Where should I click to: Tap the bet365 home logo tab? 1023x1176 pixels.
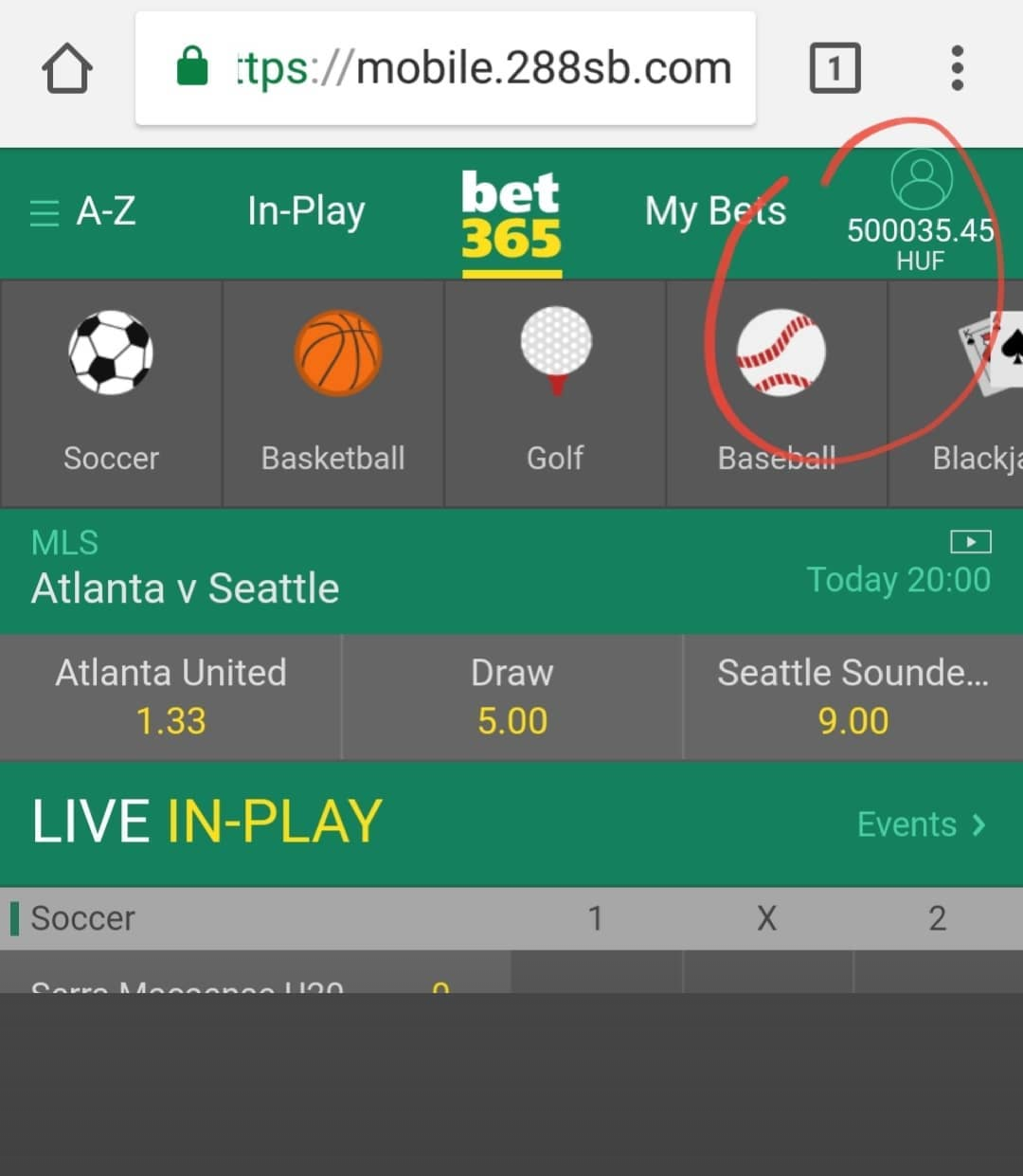pos(511,216)
